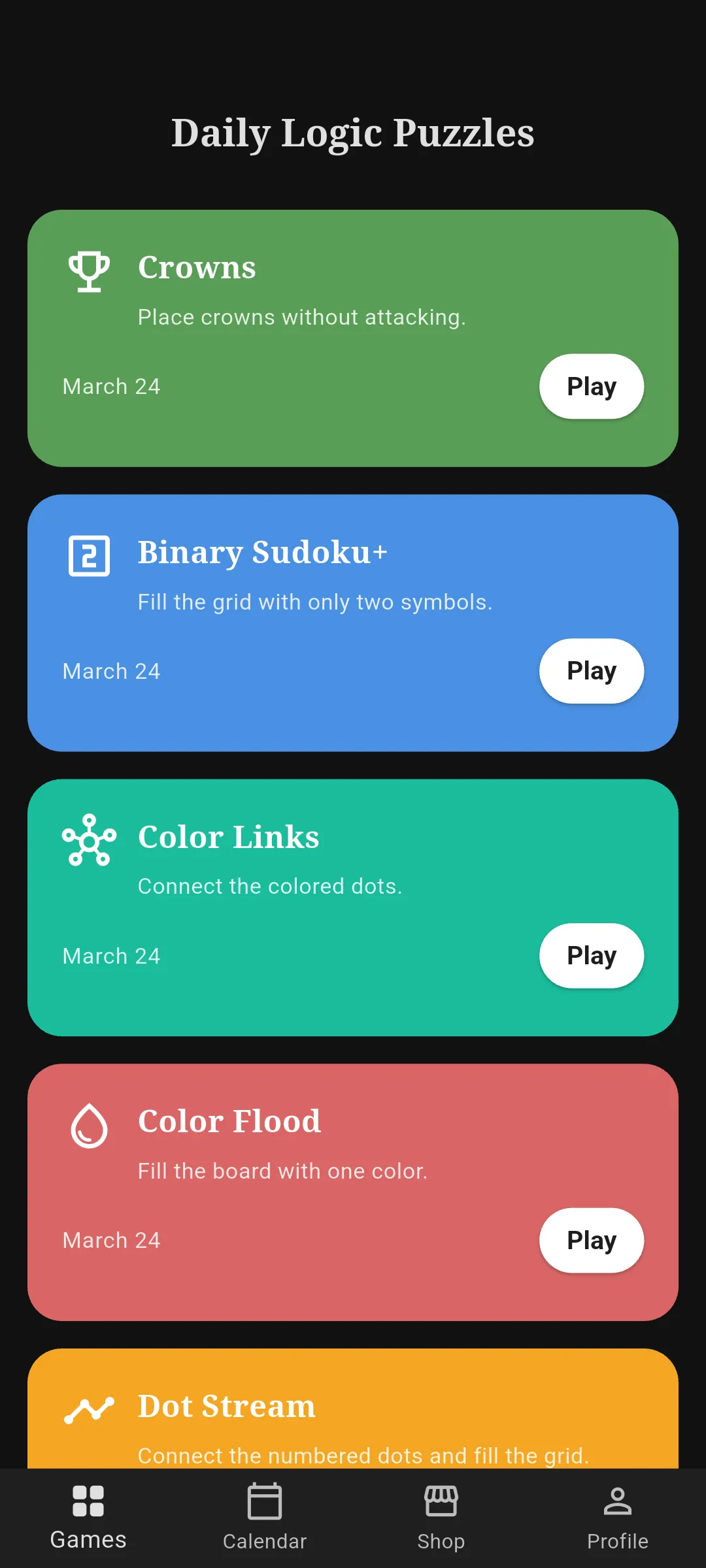This screenshot has width=706, height=1568.
Task: Open the Games grid icon in bottom navigation
Action: coord(88,1500)
